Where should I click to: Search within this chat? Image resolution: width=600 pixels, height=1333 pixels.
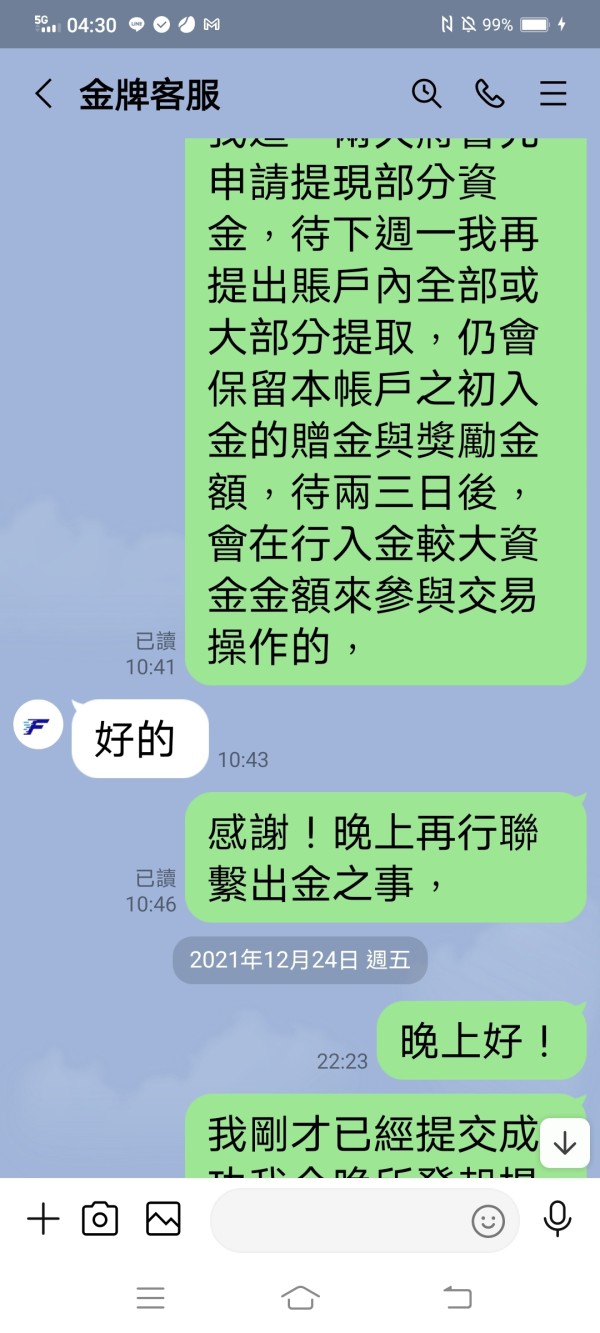(427, 94)
